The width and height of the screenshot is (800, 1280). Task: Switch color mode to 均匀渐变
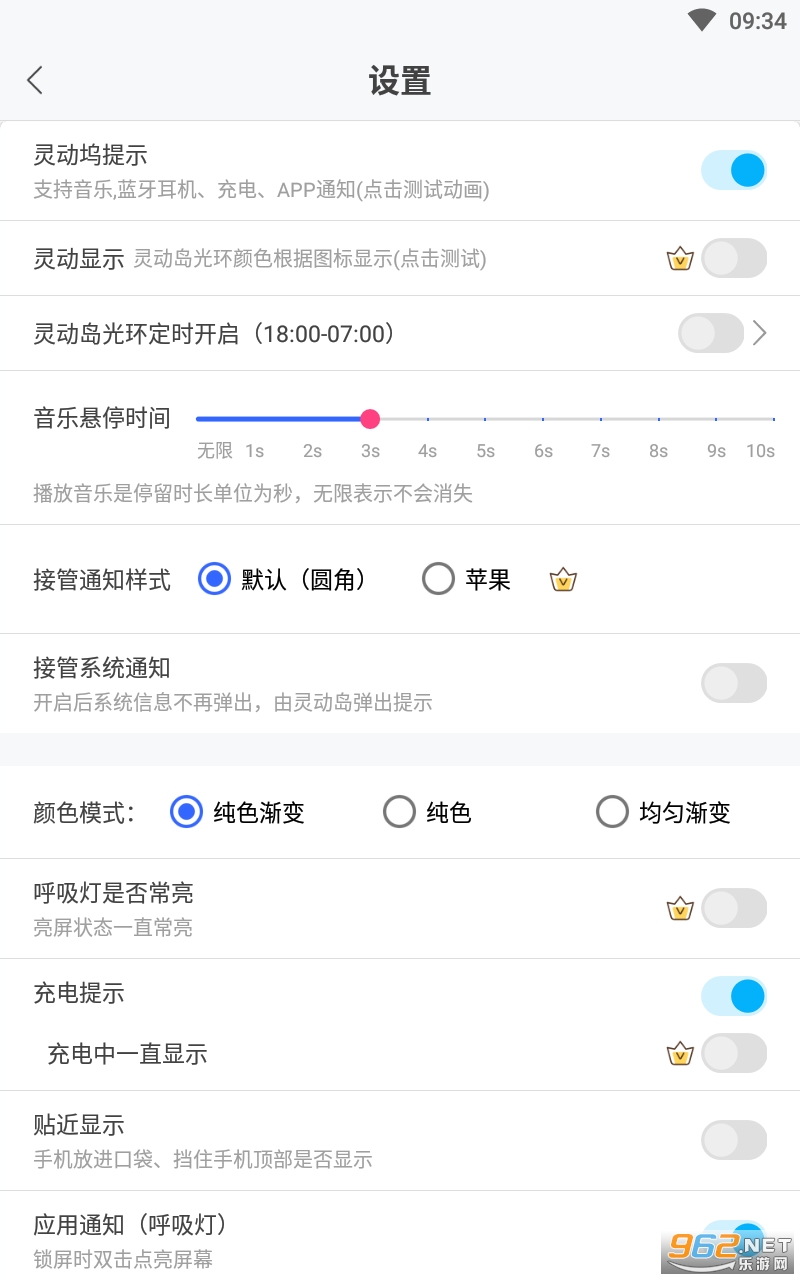coord(612,812)
